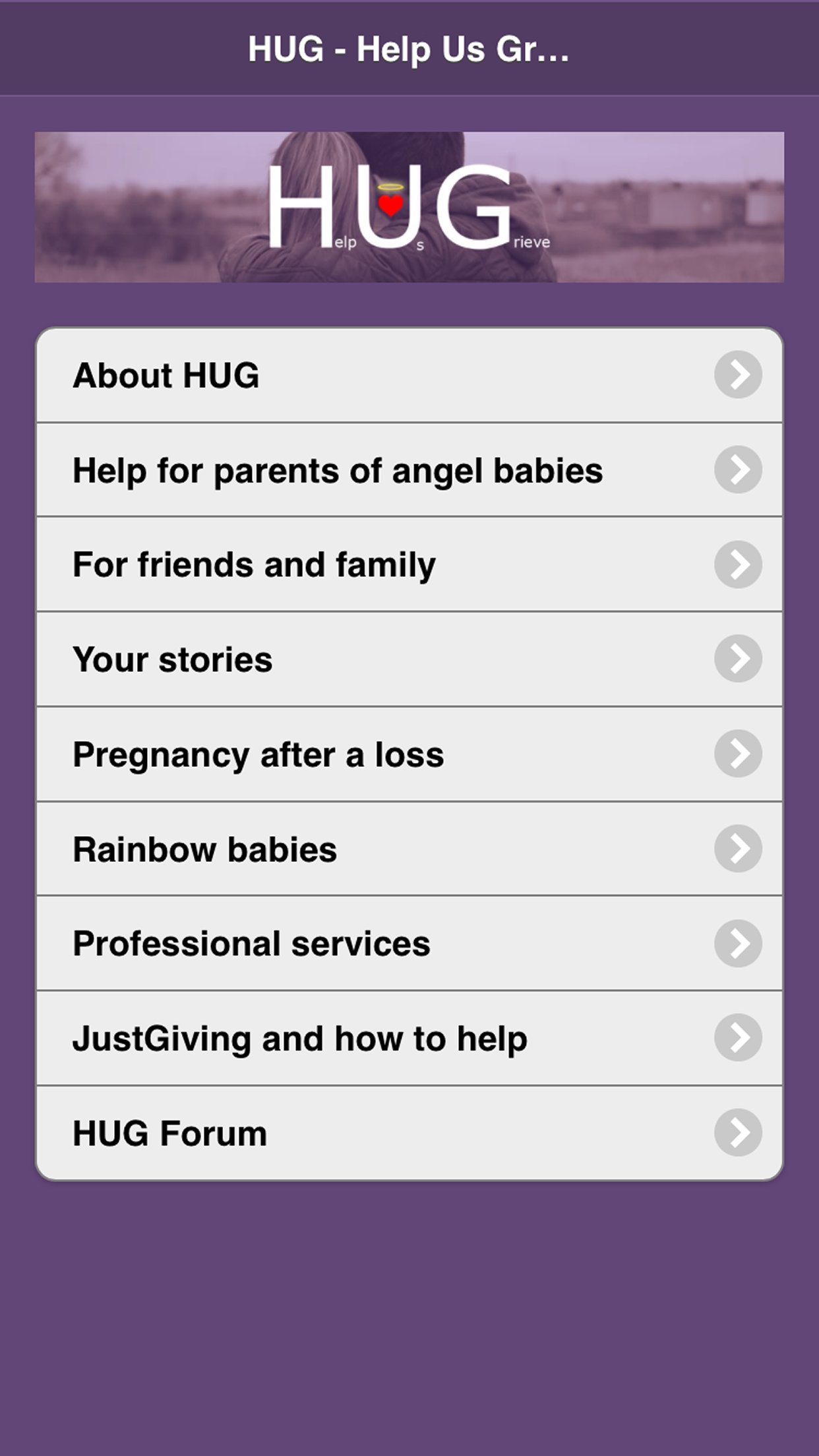
Task: Select Help for parents of angel babies
Action: (338, 470)
